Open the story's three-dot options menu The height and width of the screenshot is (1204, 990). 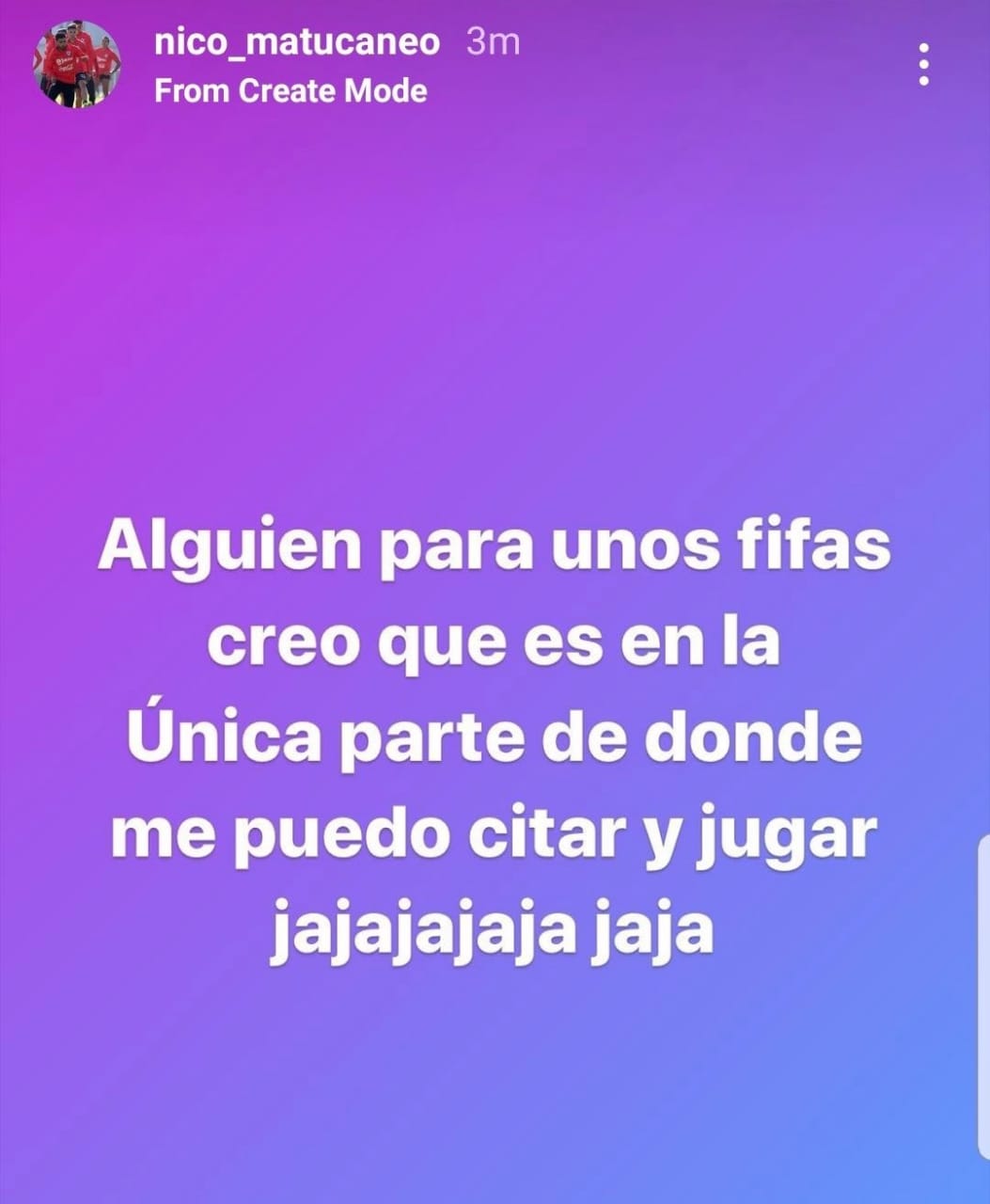924,65
